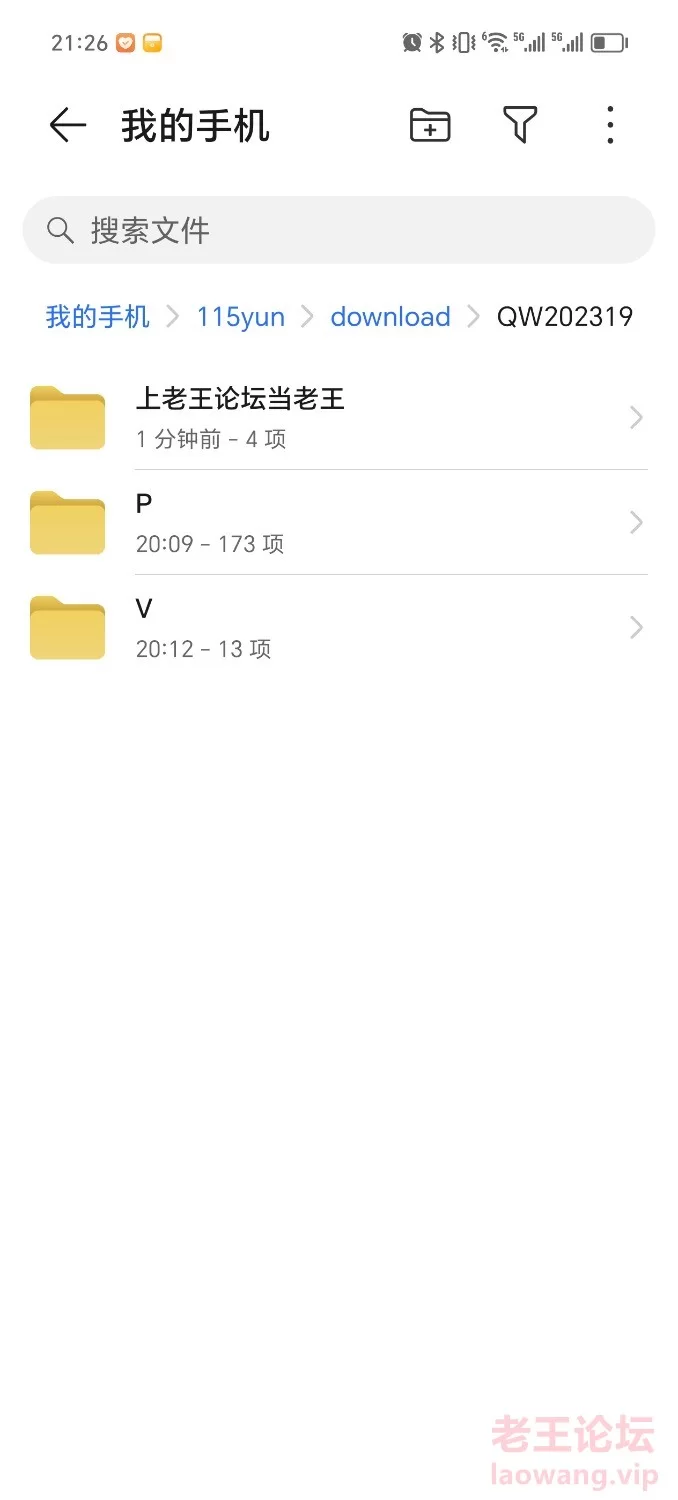The width and height of the screenshot is (678, 1500).
Task: Go back with the arrow icon
Action: tap(68, 126)
